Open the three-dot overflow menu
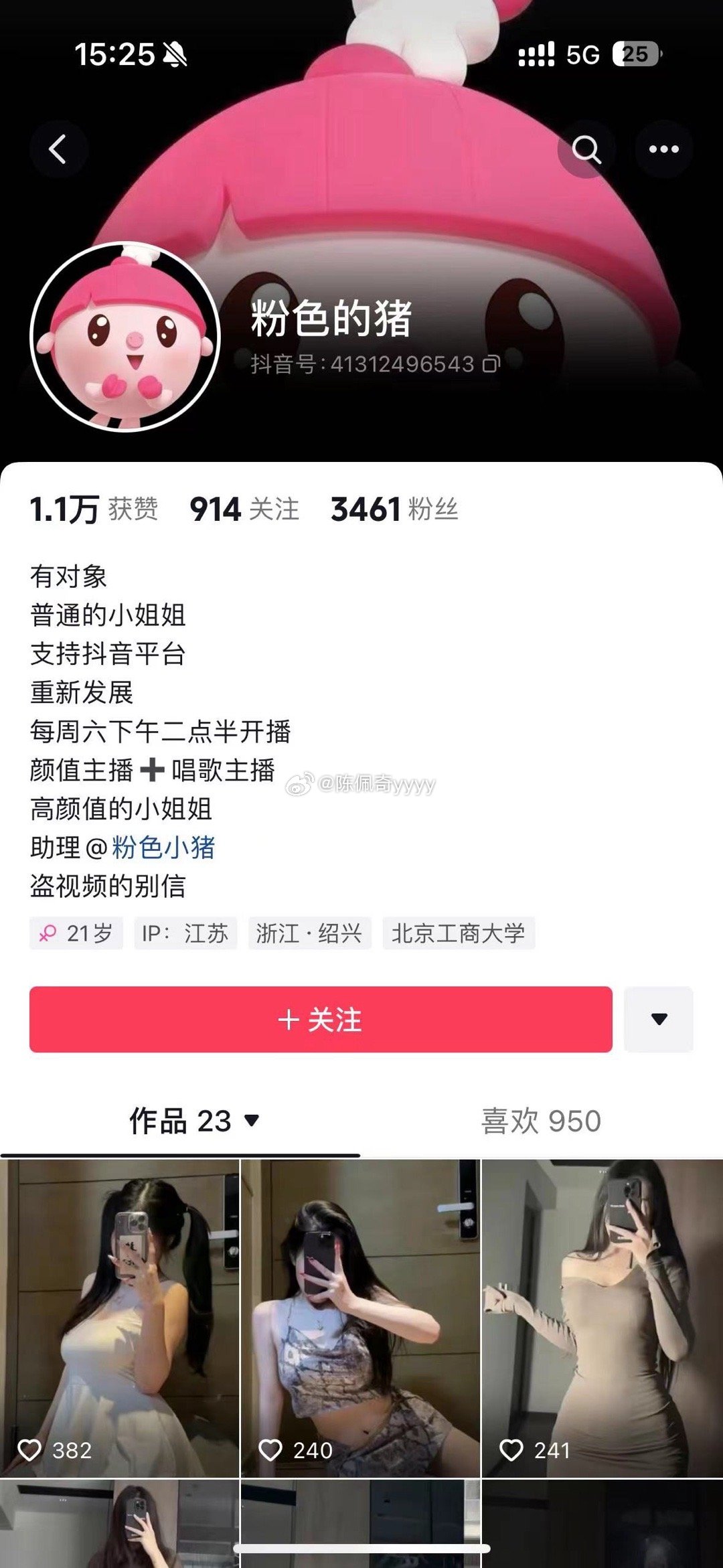 pyautogui.click(x=663, y=149)
